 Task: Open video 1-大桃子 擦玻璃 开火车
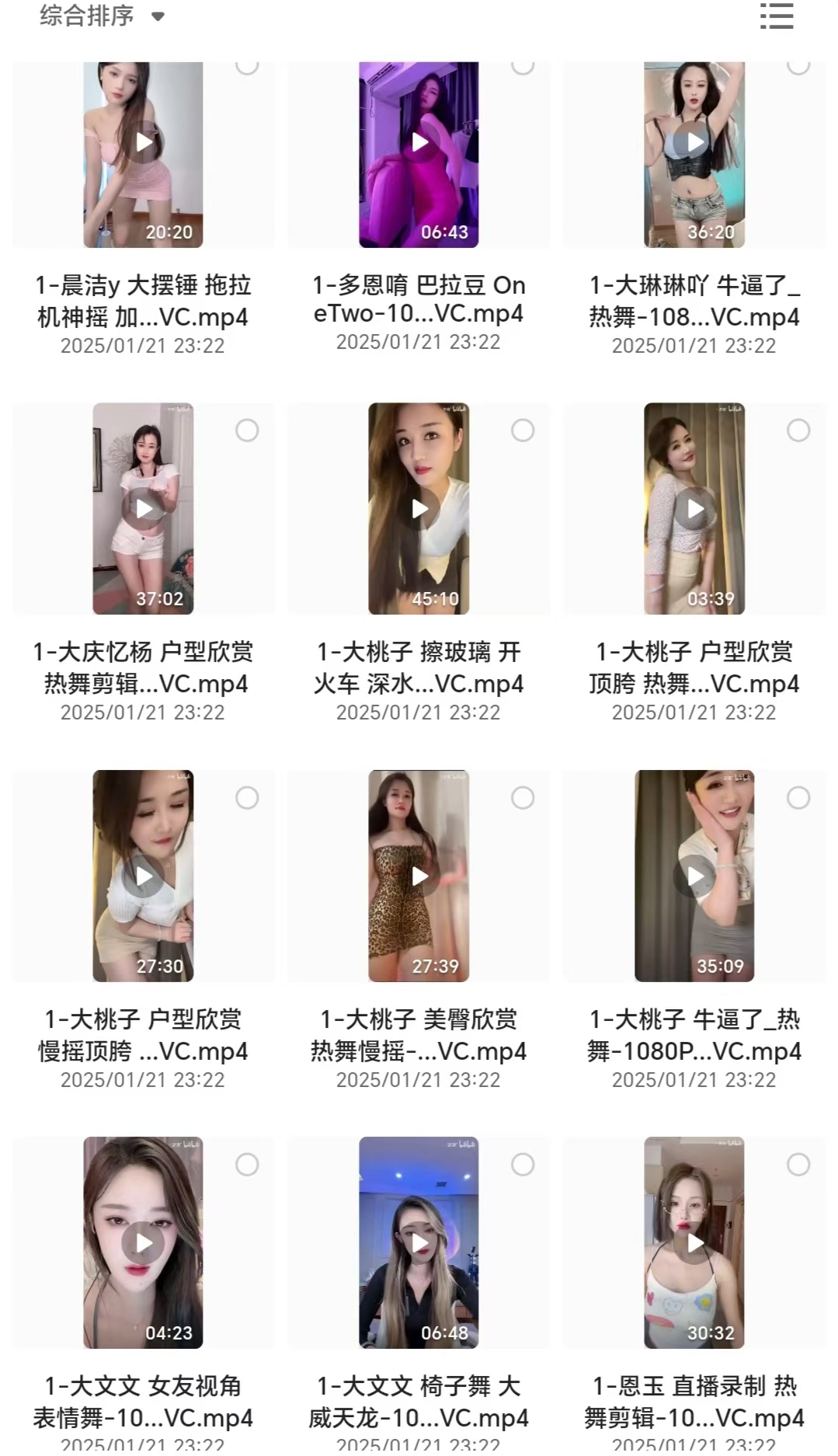coord(419,508)
